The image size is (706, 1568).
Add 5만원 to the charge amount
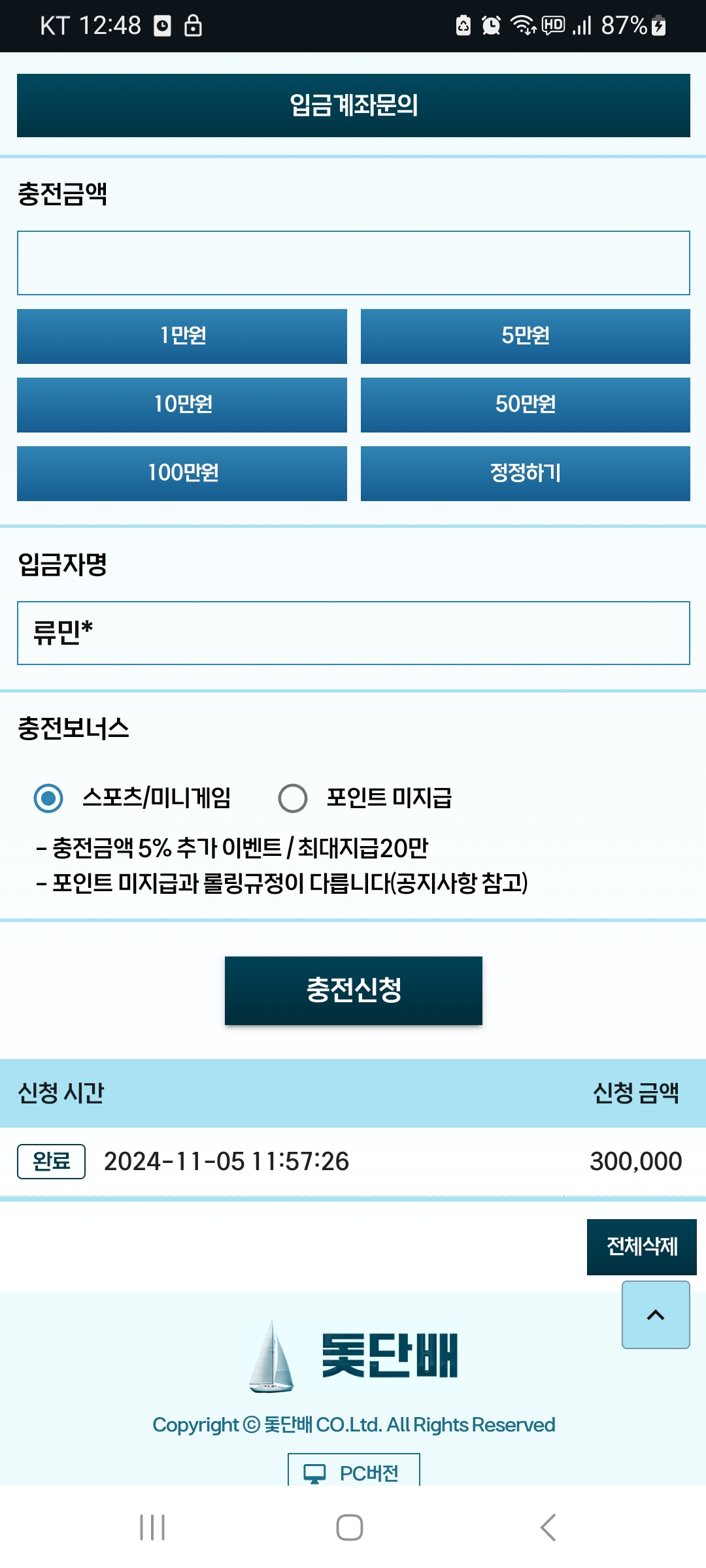525,336
